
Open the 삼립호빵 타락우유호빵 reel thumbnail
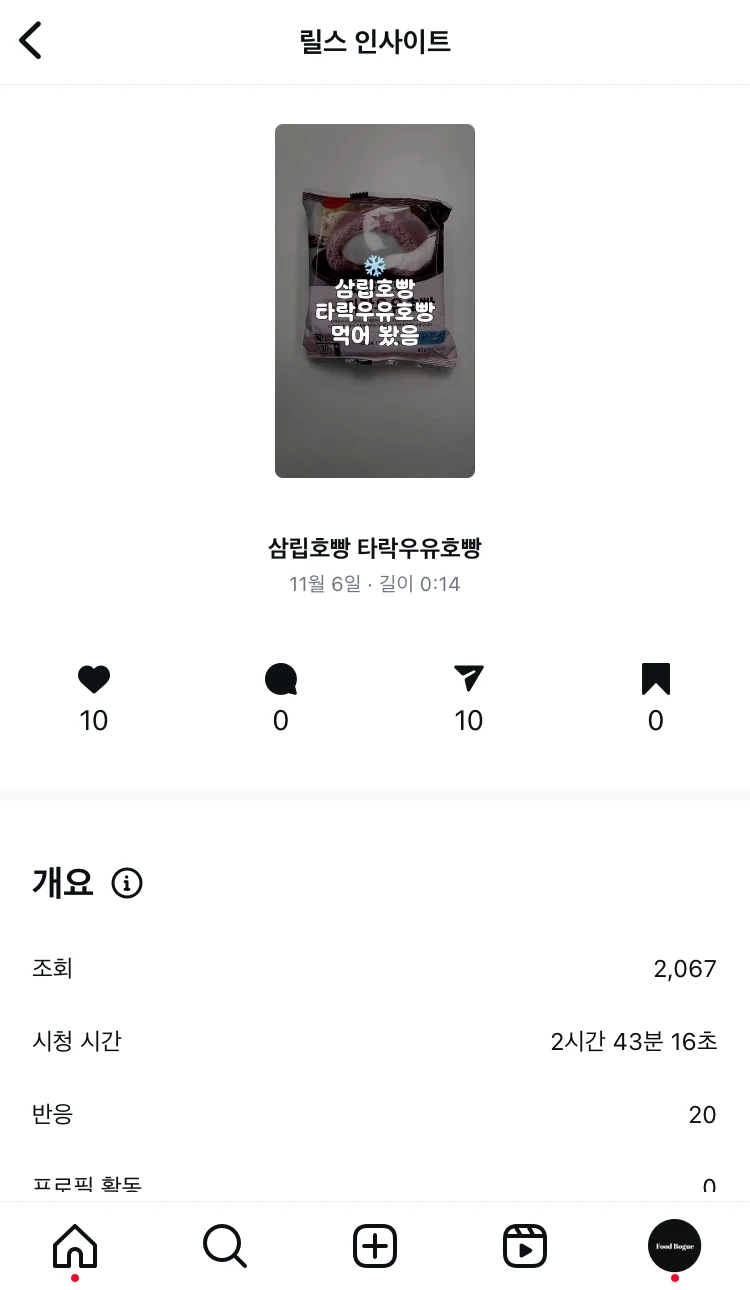[x=375, y=300]
